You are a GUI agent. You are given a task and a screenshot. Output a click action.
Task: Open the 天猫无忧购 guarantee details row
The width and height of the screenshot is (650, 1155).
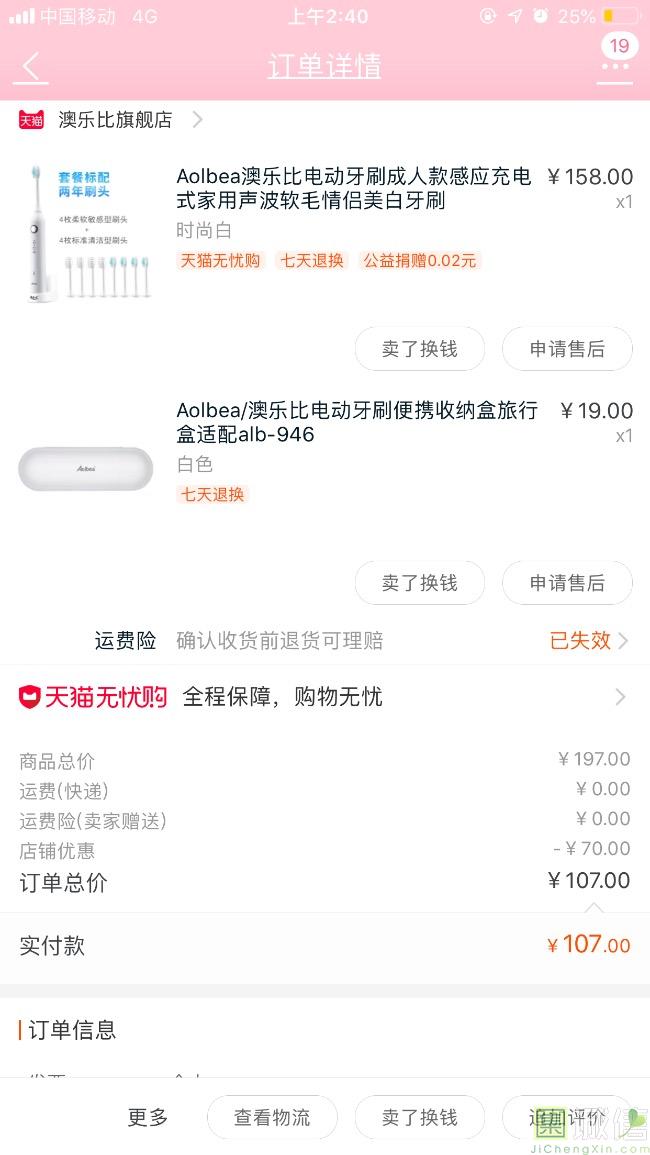pos(324,697)
